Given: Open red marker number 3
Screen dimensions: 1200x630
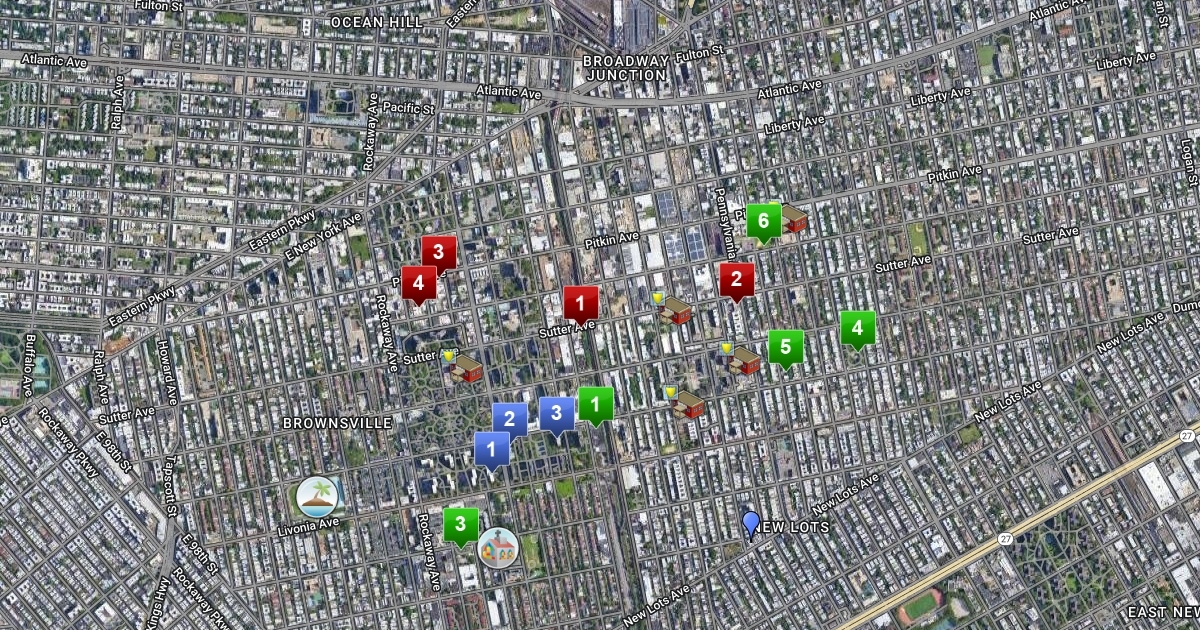Looking at the screenshot, I should point(438,252).
